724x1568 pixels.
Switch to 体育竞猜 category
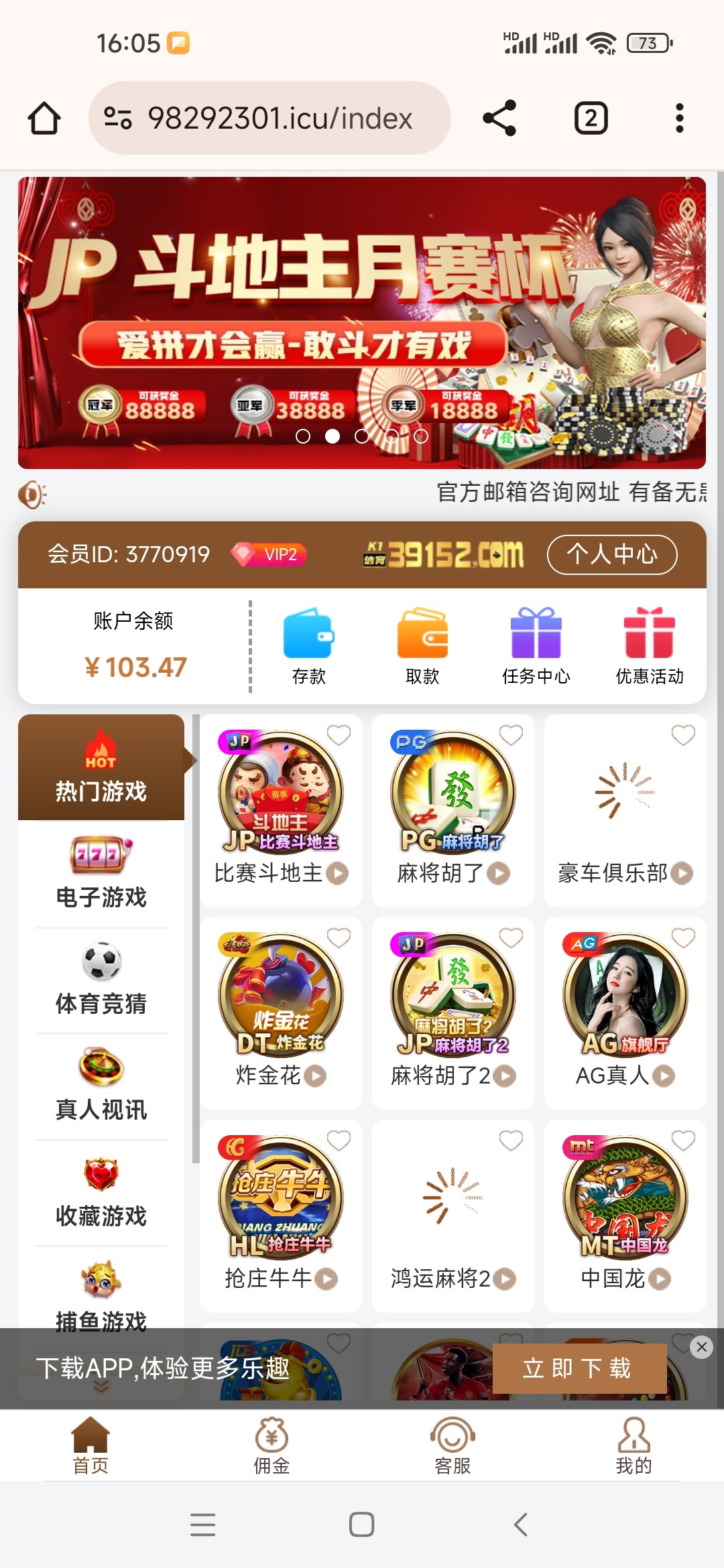tap(101, 980)
